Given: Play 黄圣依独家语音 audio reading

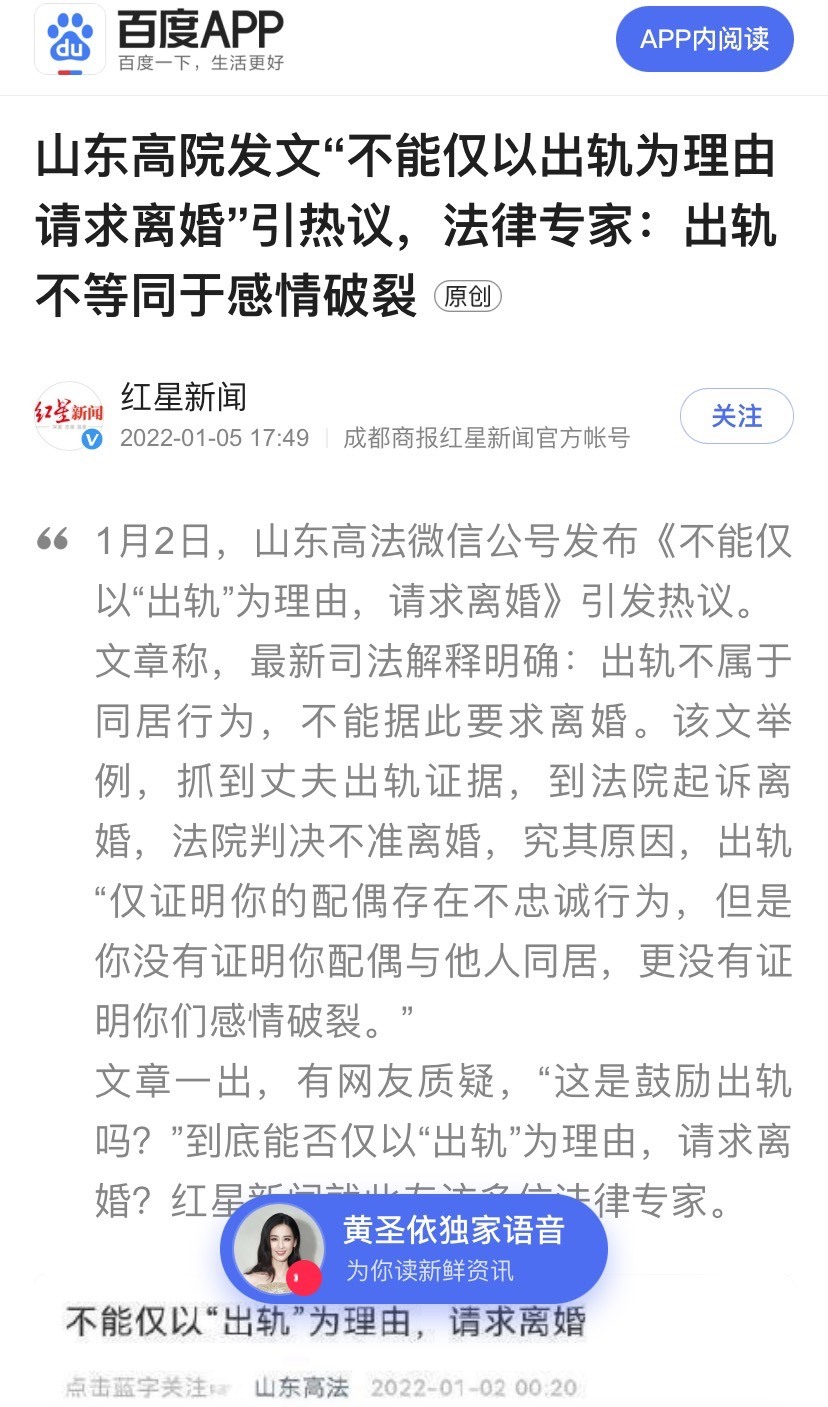Looking at the screenshot, I should pos(414,1247).
